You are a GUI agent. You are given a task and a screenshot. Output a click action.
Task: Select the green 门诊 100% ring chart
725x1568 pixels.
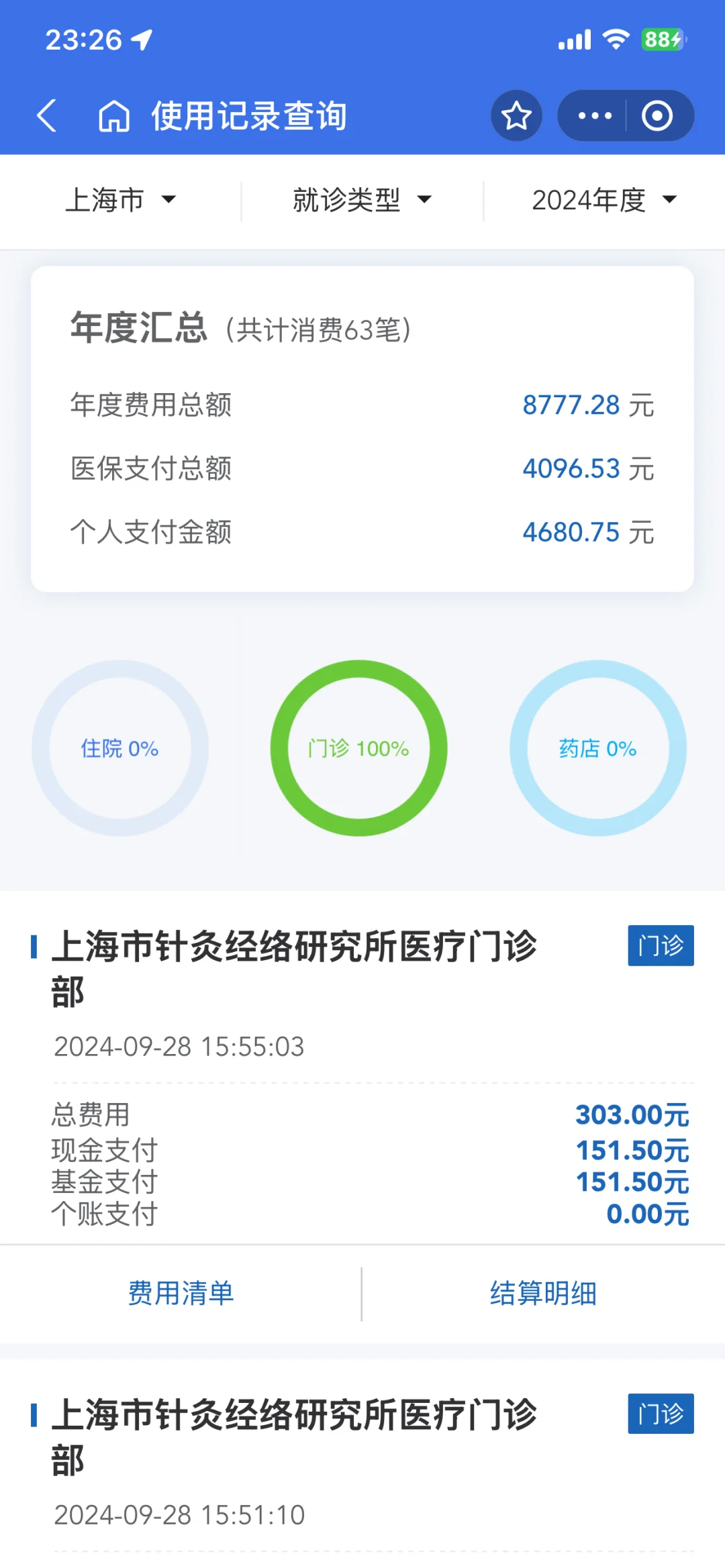[x=360, y=749]
